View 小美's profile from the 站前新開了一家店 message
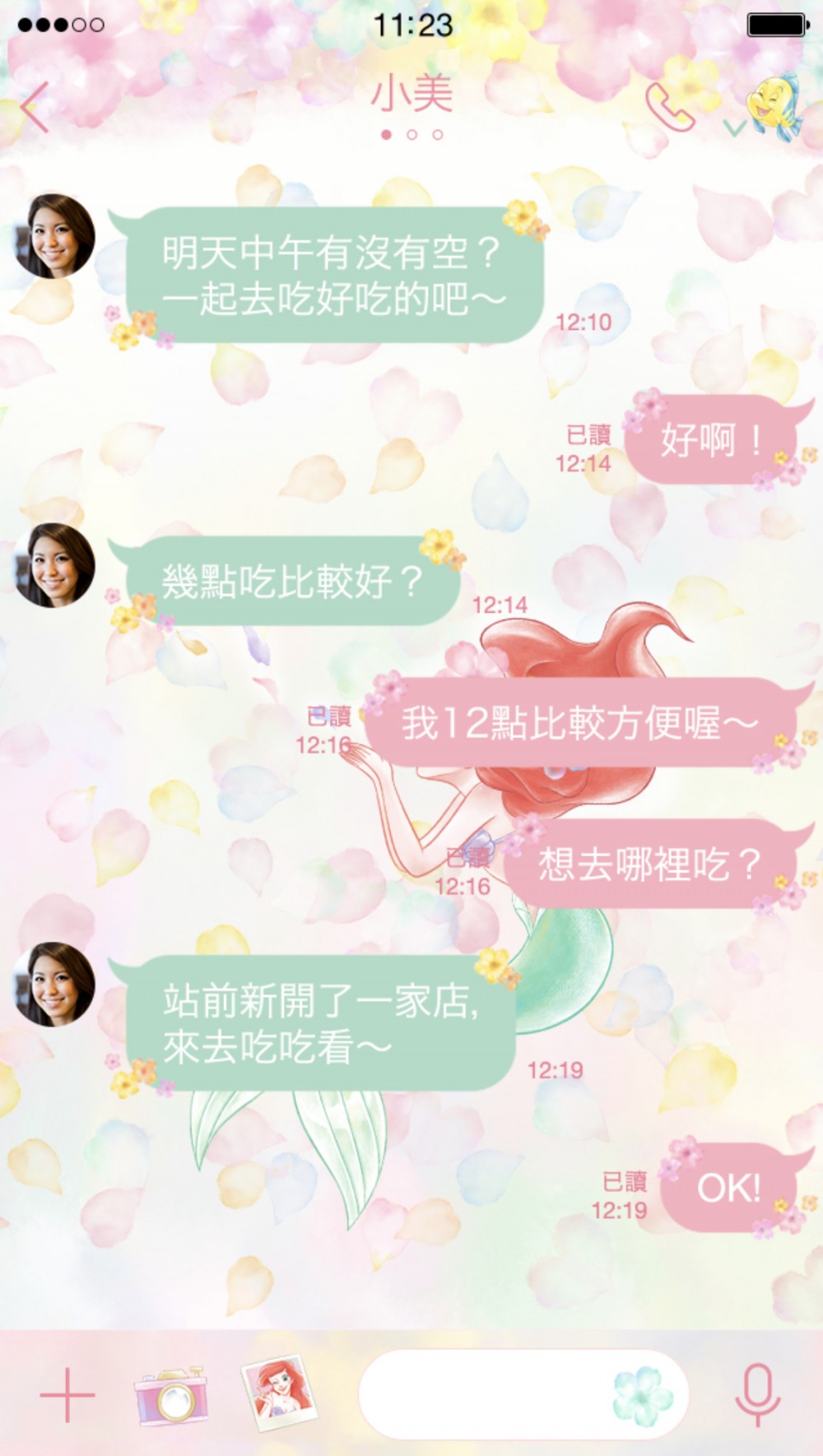Image resolution: width=823 pixels, height=1456 pixels. (x=54, y=985)
